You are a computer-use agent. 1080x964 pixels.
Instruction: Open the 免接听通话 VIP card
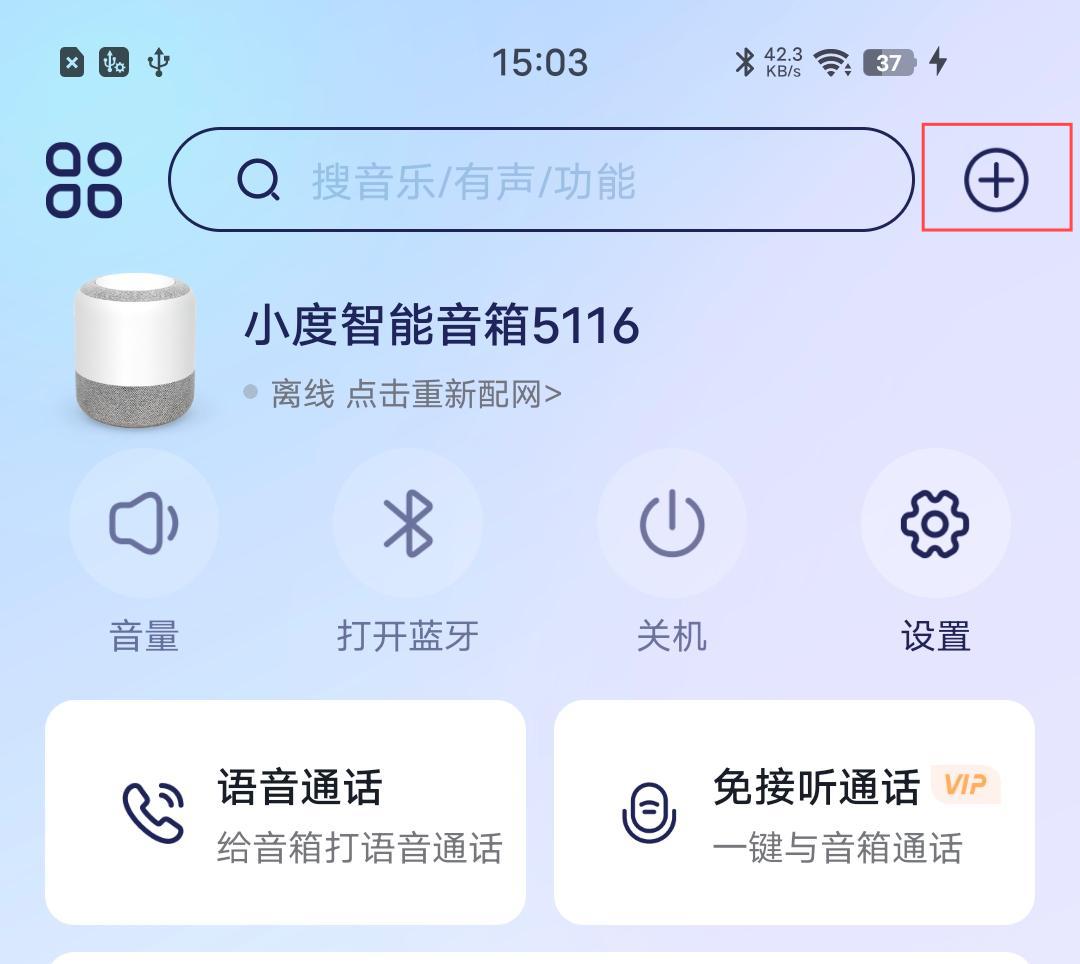794,812
